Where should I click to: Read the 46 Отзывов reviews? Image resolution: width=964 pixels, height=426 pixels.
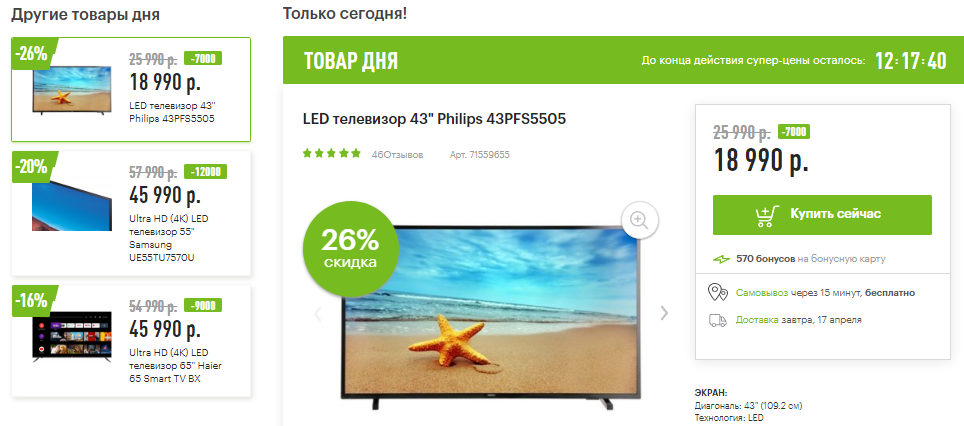point(397,155)
